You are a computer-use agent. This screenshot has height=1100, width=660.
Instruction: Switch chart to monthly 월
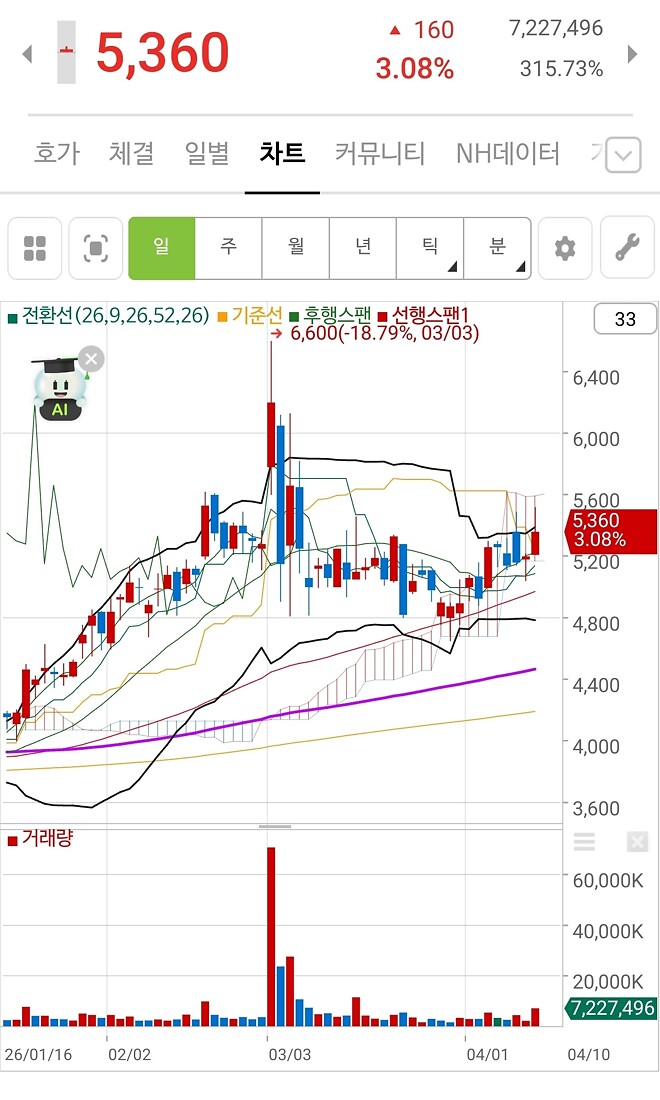coord(295,247)
